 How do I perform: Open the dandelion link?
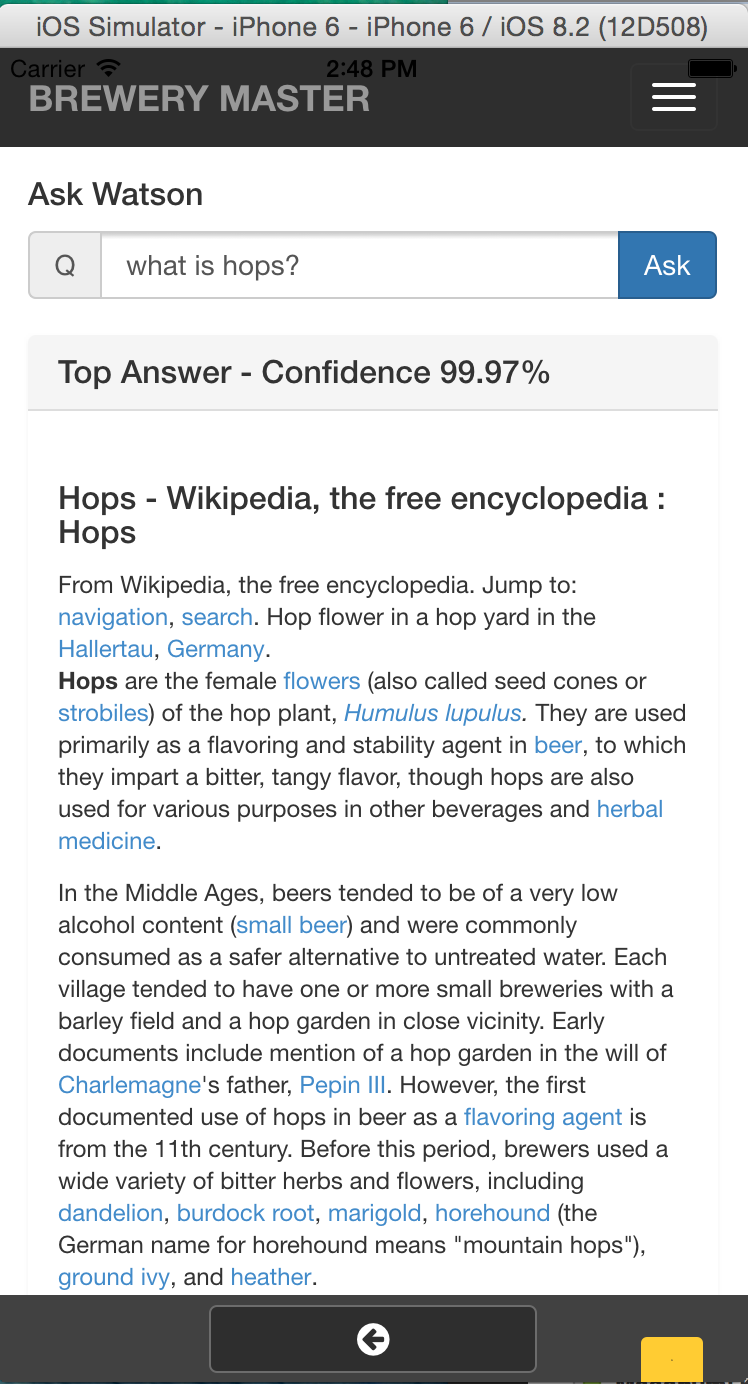110,1213
